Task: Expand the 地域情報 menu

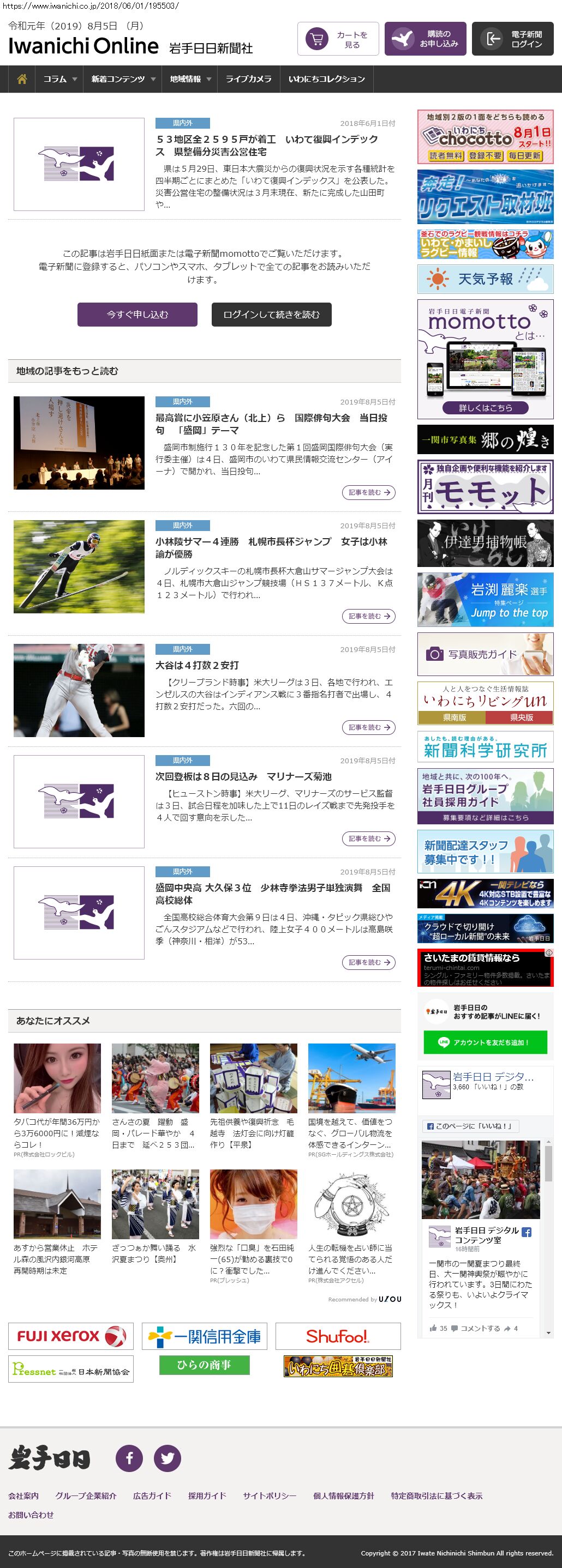Action: [x=190, y=79]
